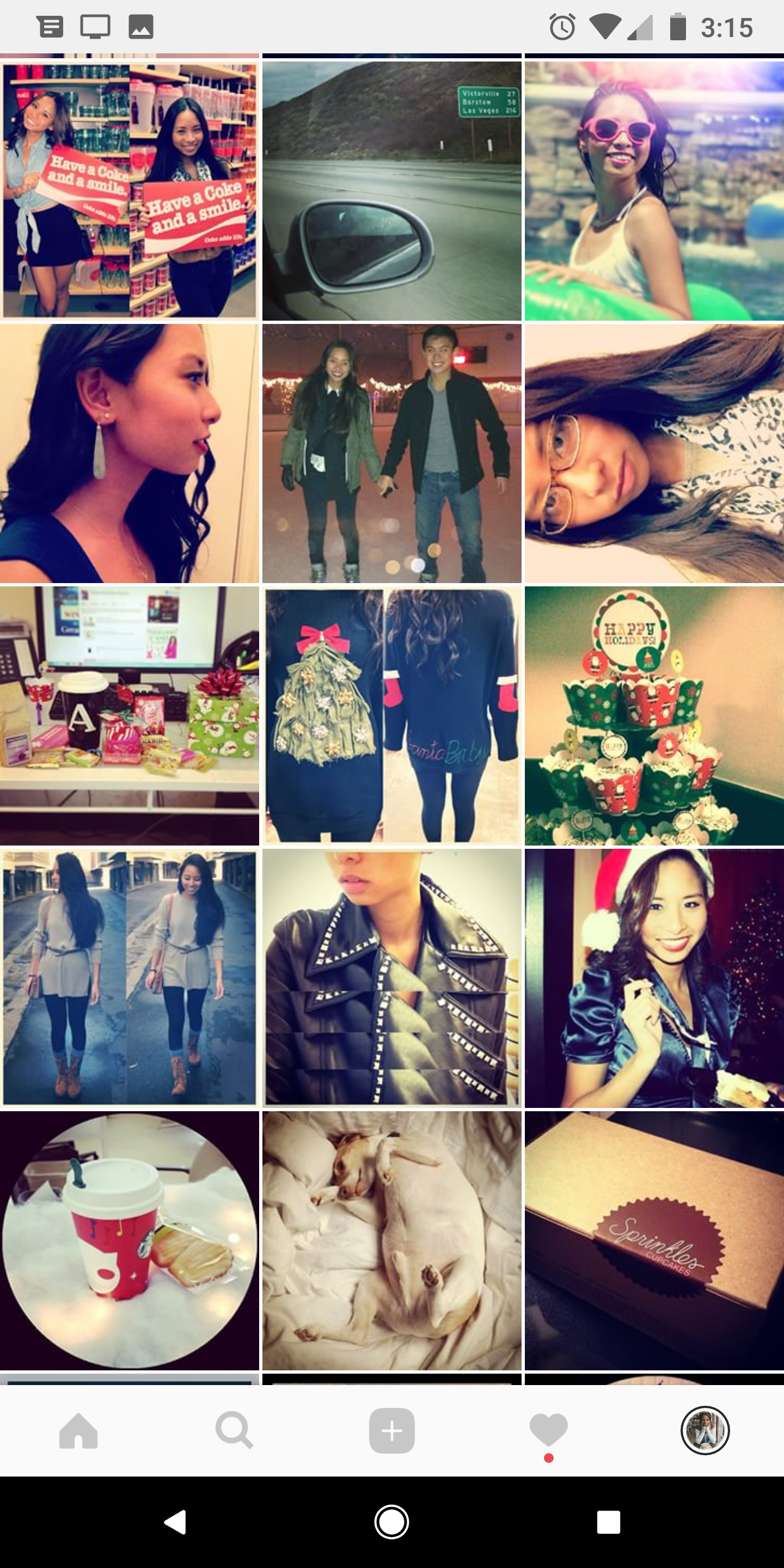Open the Search tab
784x1568 pixels.
coord(234,1430)
